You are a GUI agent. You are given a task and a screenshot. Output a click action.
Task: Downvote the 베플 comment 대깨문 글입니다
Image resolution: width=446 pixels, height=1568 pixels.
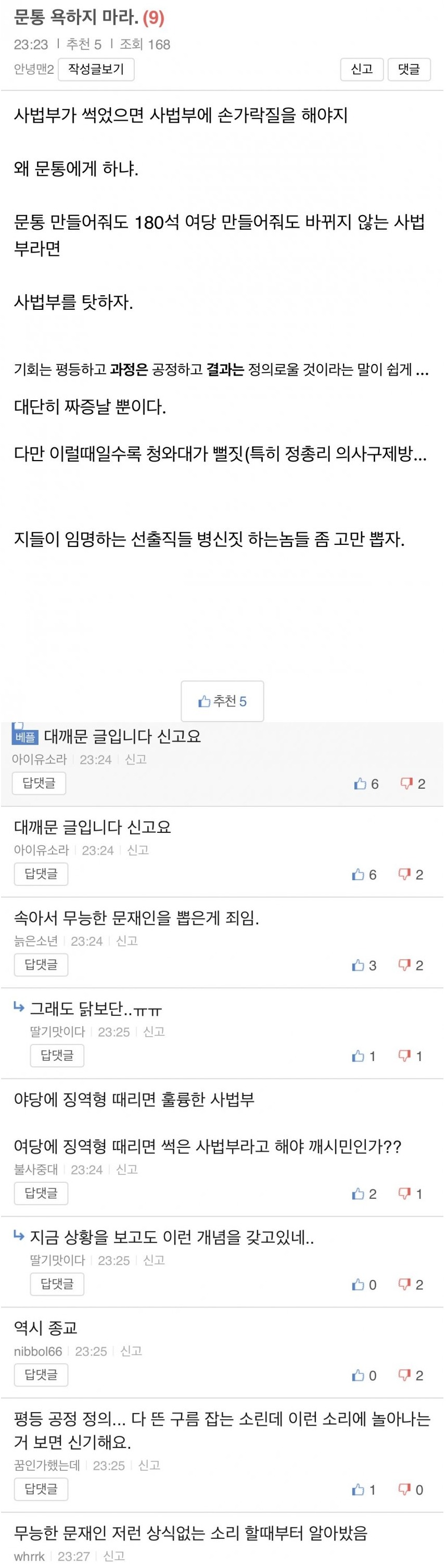tap(413, 784)
